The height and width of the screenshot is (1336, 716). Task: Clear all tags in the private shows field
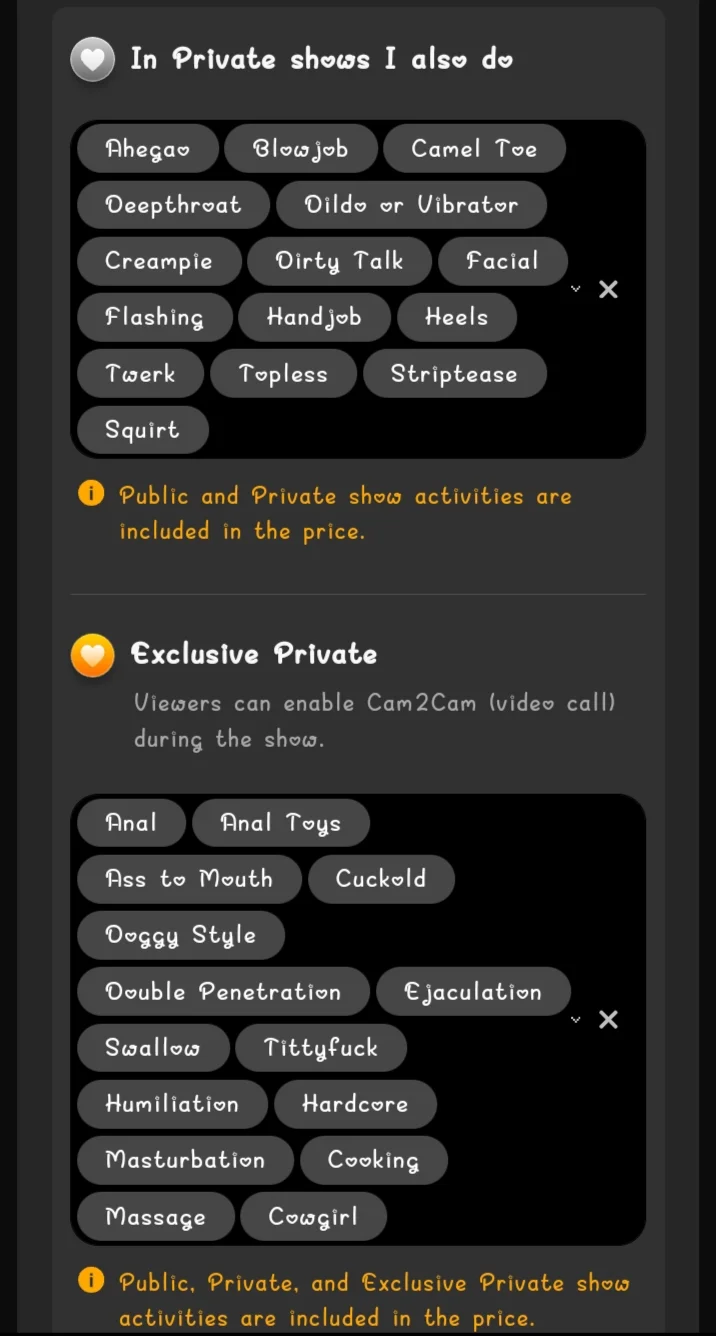tap(608, 290)
